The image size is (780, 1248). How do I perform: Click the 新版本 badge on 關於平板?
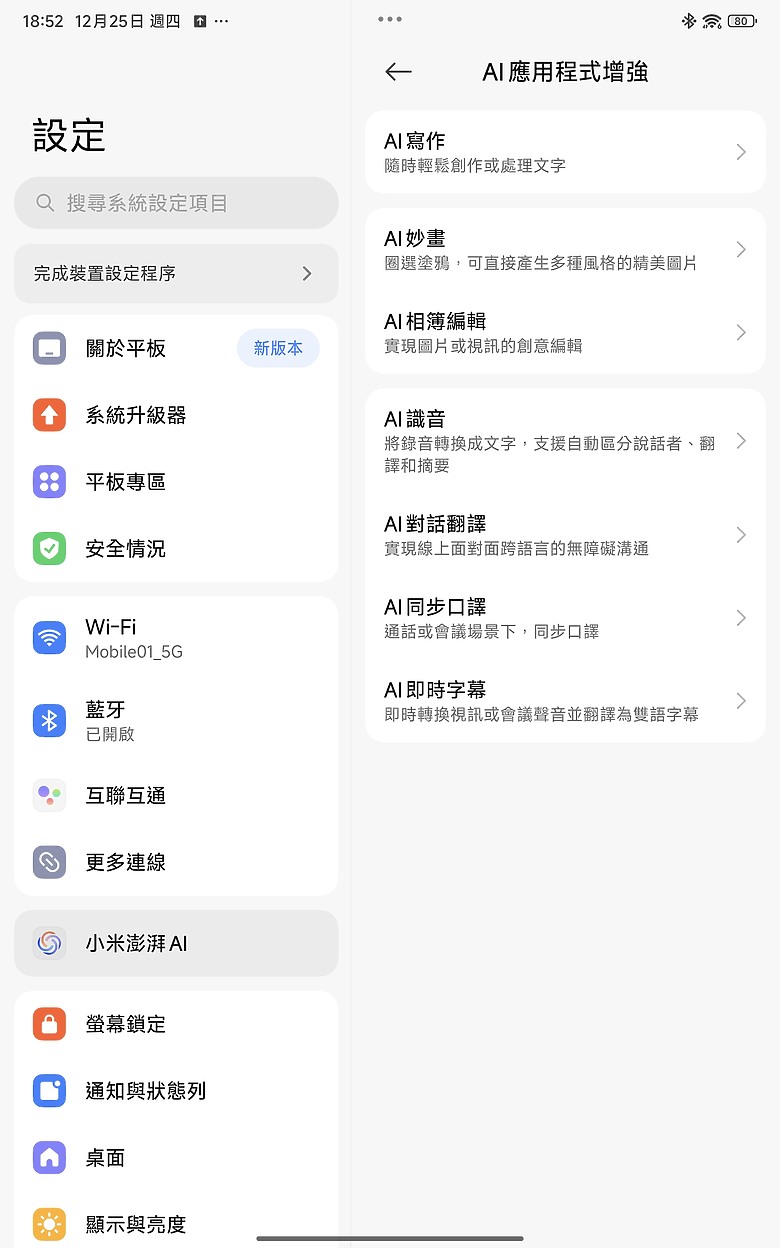(x=277, y=348)
